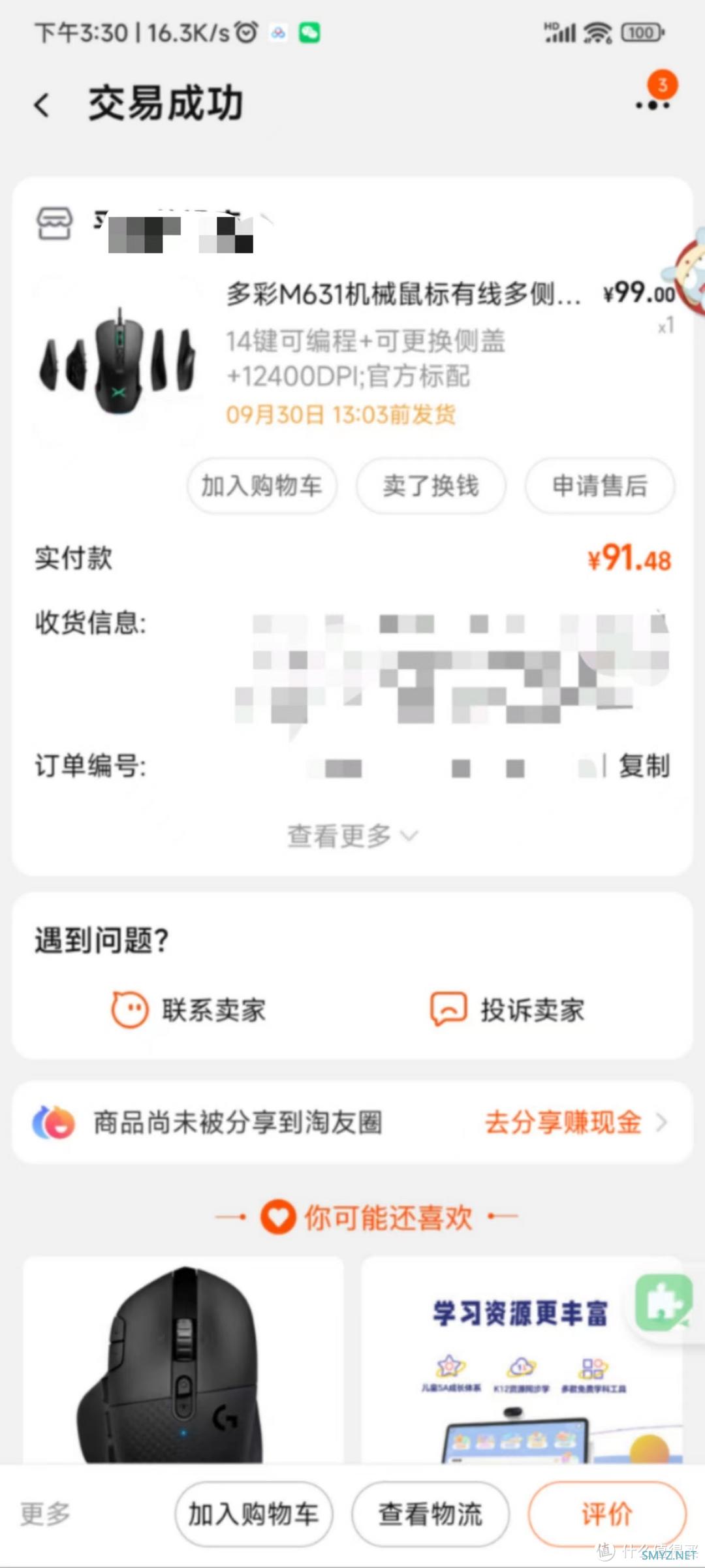This screenshot has height=1568, width=705.
Task: Tap 更多 in the bottom bar
Action: (45, 1513)
